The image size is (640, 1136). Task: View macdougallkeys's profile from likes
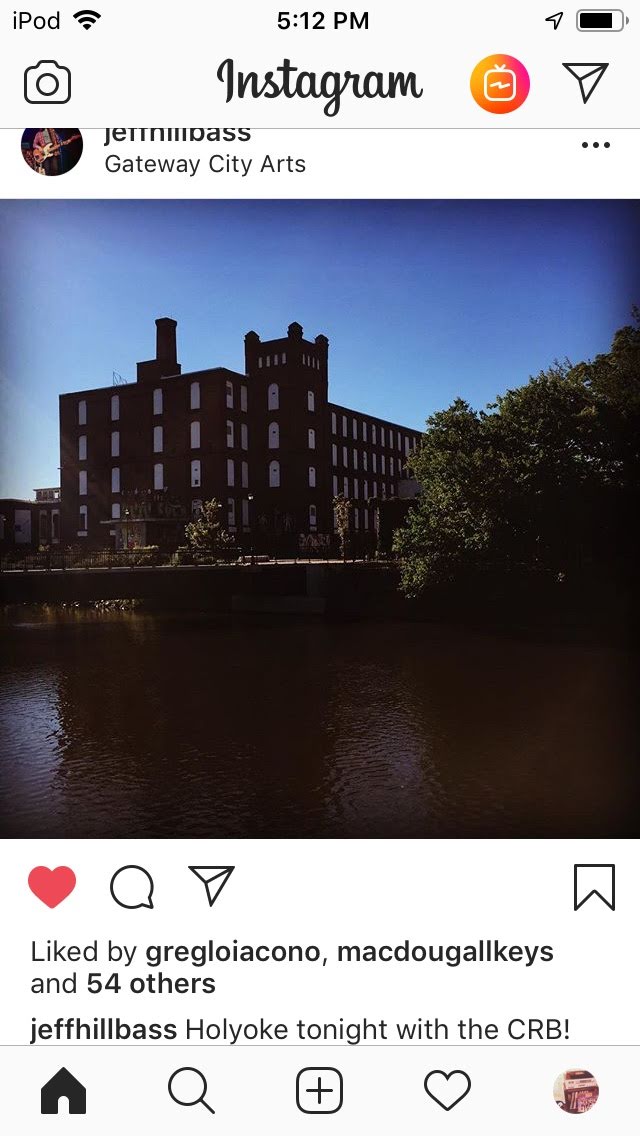pos(445,952)
